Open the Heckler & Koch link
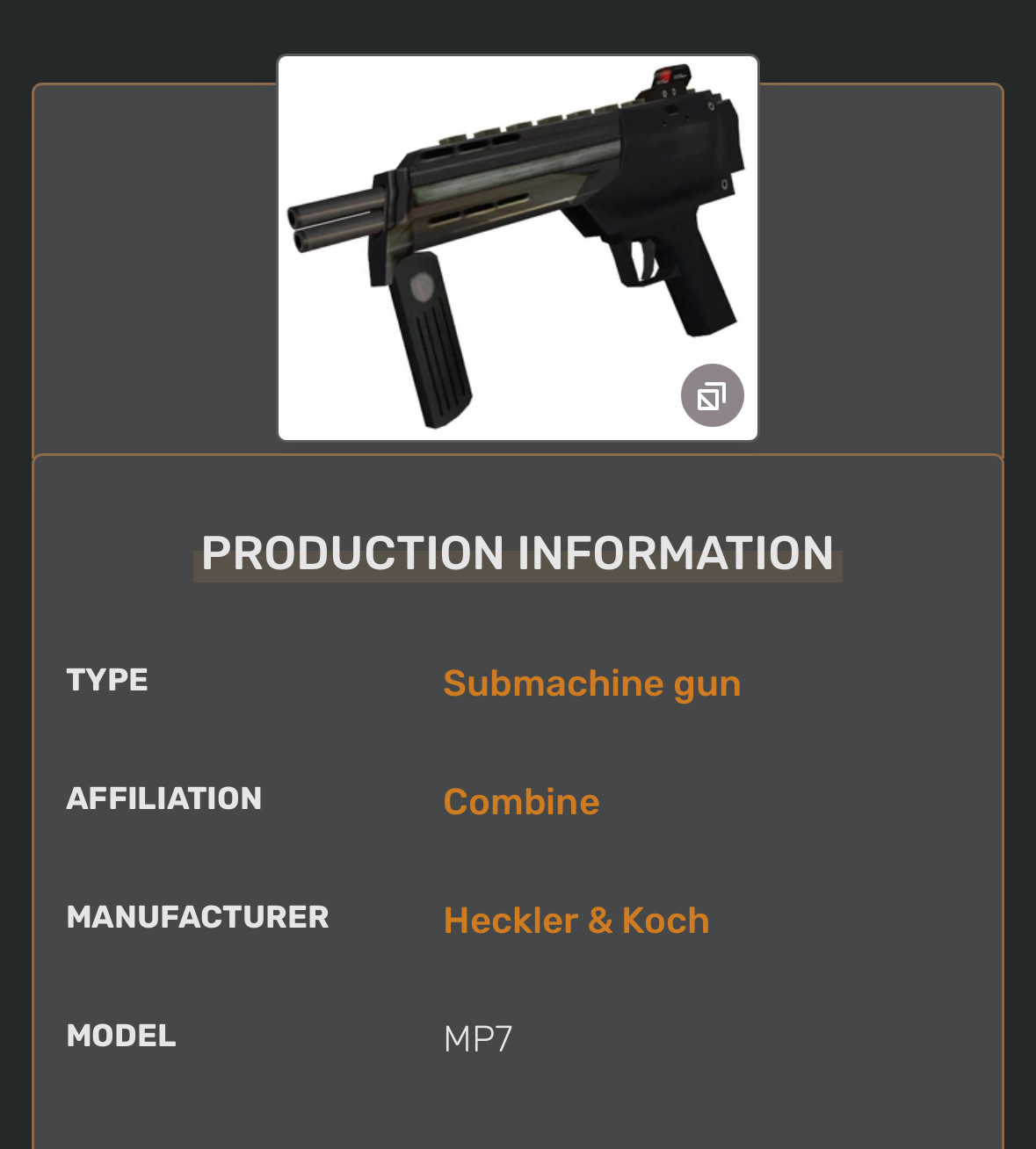Screen dimensions: 1036x1149 pos(576,921)
